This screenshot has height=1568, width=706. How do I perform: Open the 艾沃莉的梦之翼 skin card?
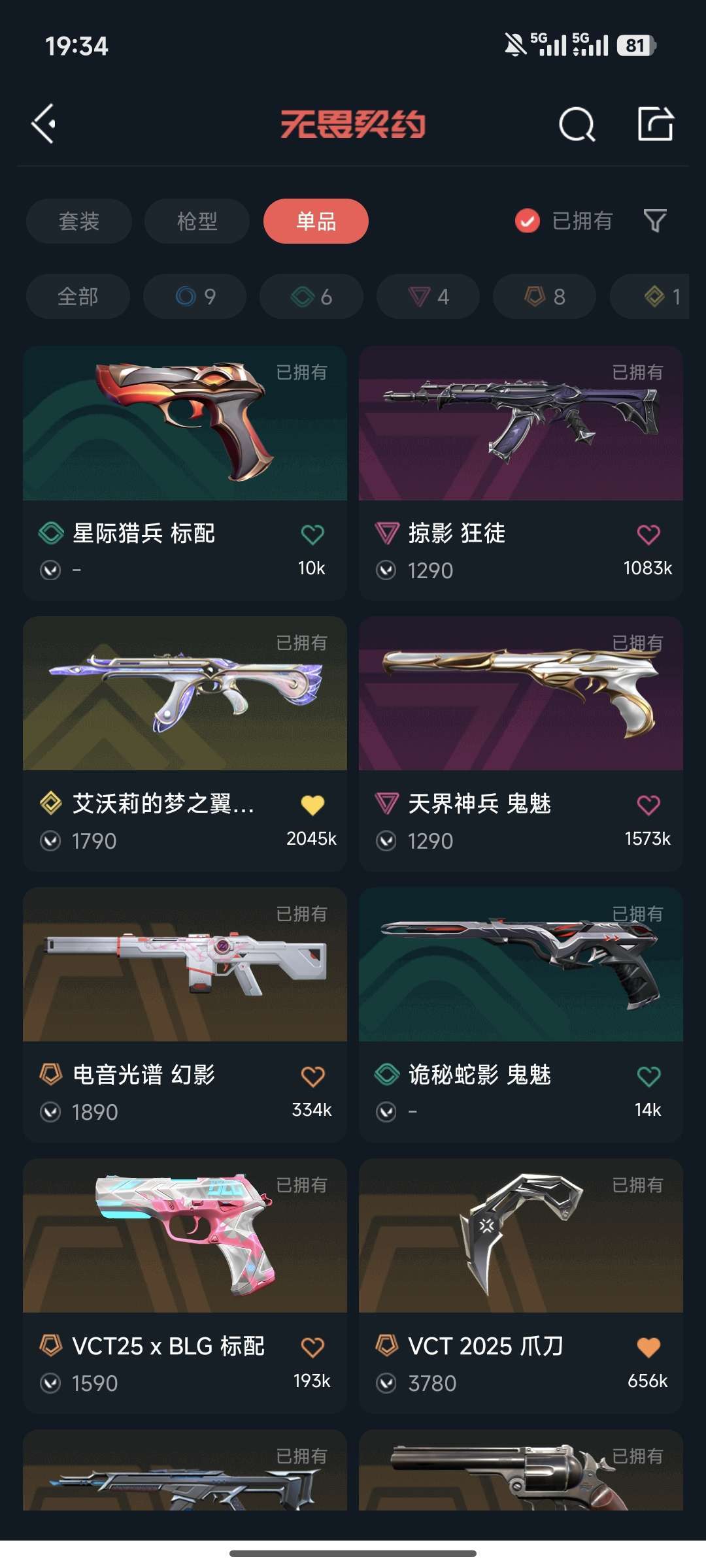pos(185,743)
